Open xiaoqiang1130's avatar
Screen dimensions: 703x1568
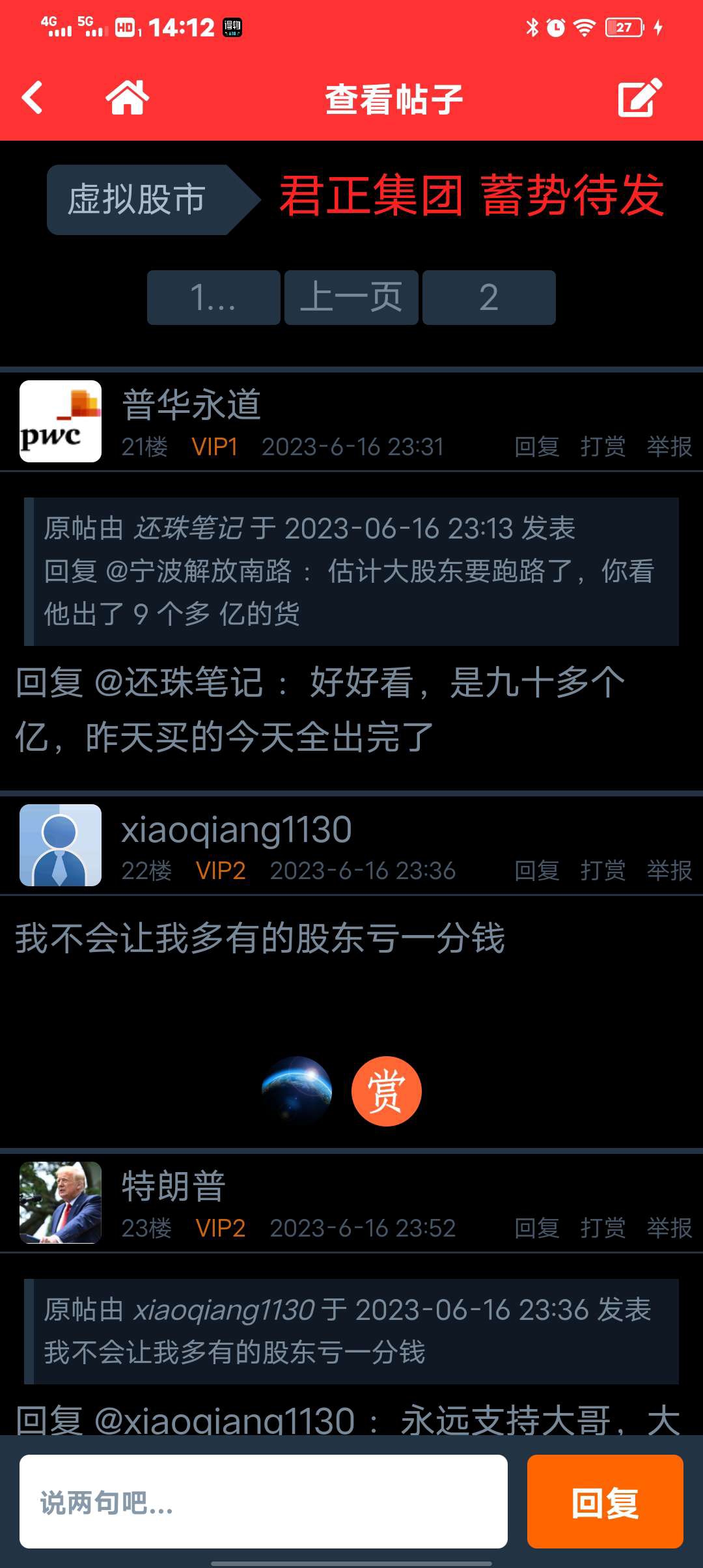pos(61,845)
